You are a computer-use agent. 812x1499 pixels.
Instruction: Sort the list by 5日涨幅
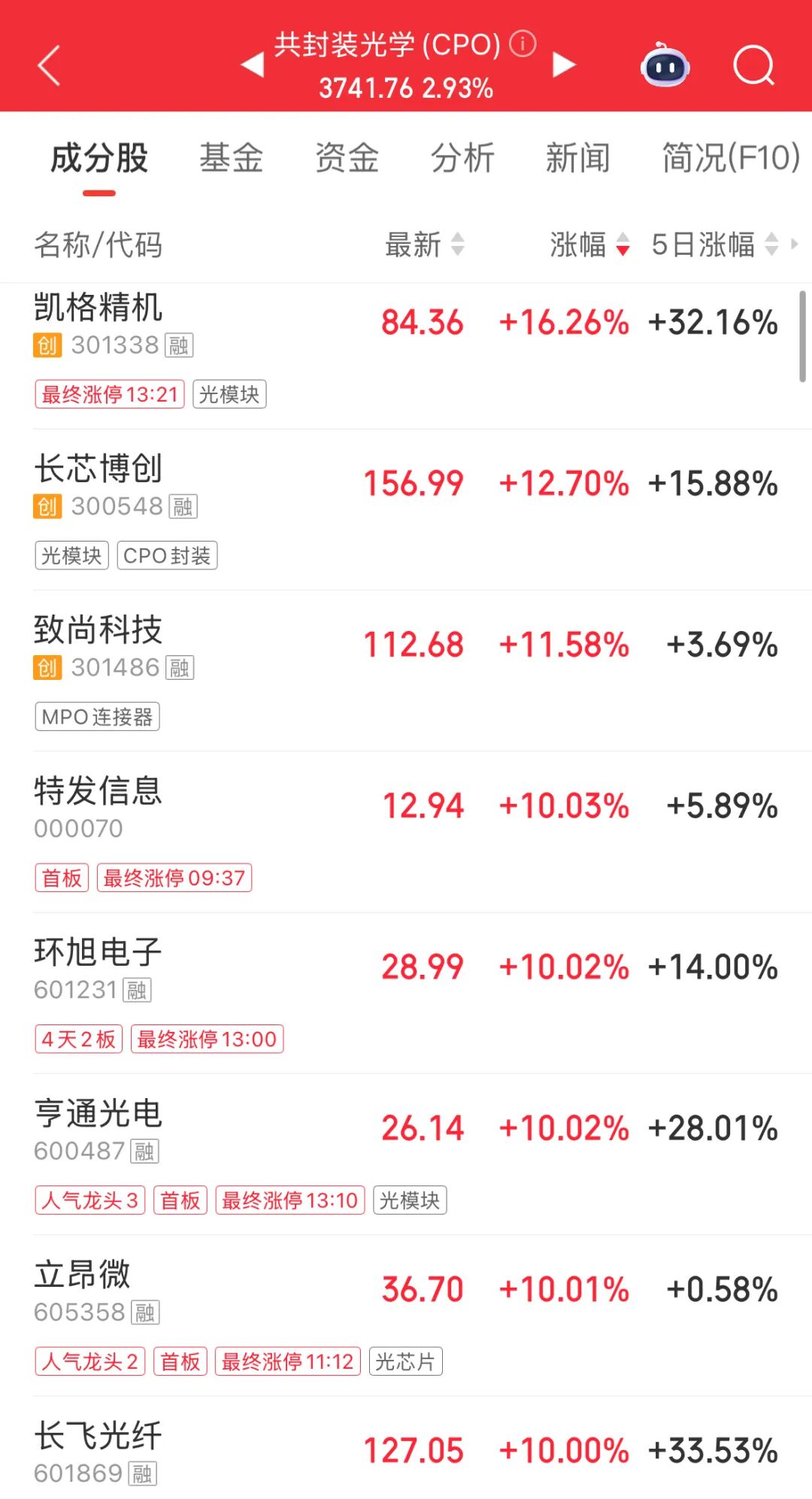click(x=714, y=244)
